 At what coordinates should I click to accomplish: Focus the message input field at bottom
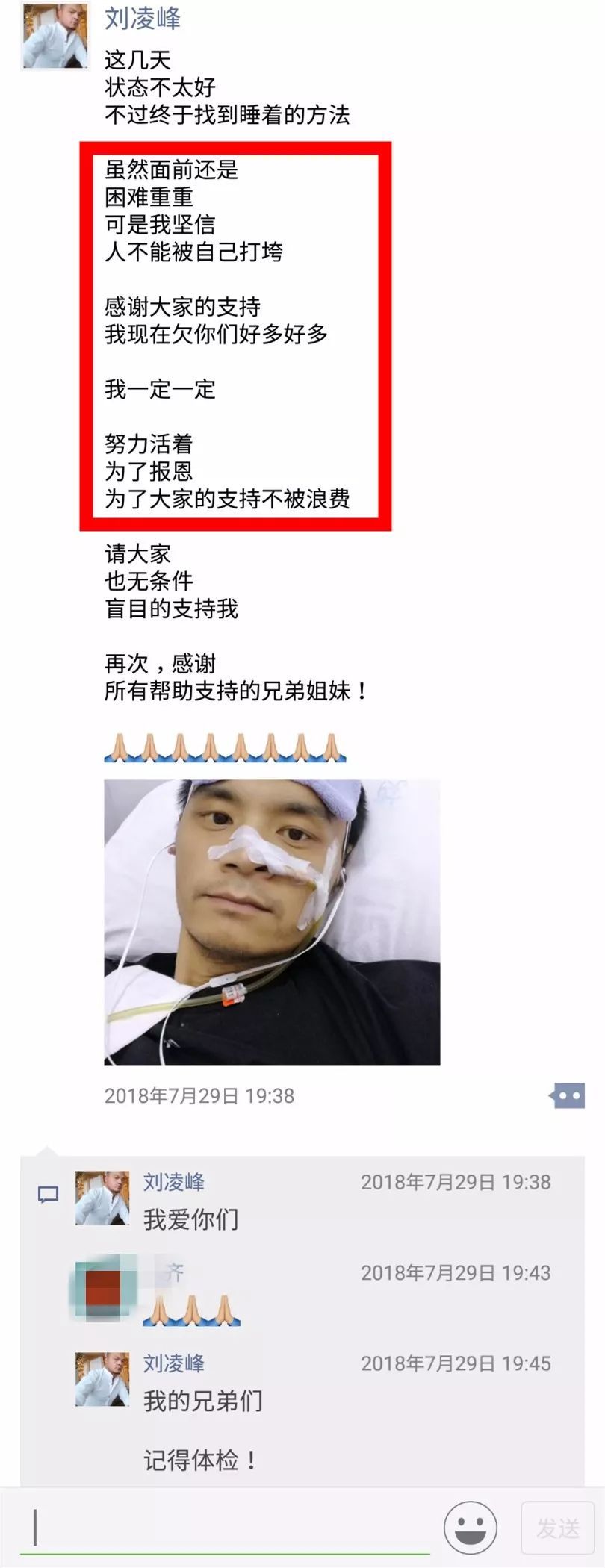(x=224, y=1525)
